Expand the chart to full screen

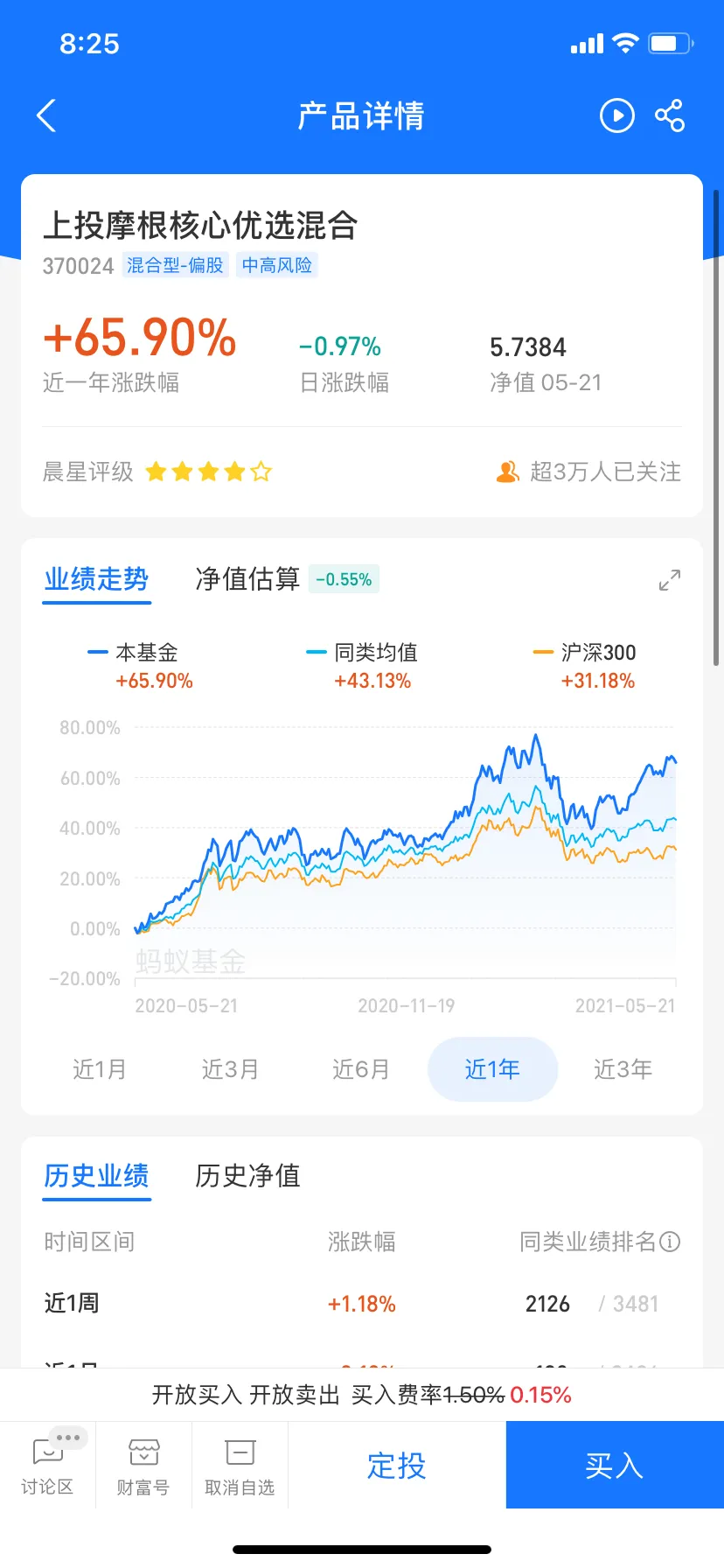670,580
